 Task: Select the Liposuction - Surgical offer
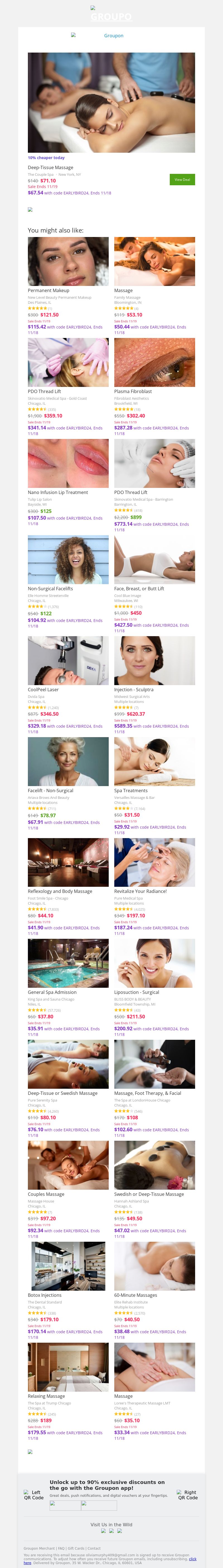154,963
